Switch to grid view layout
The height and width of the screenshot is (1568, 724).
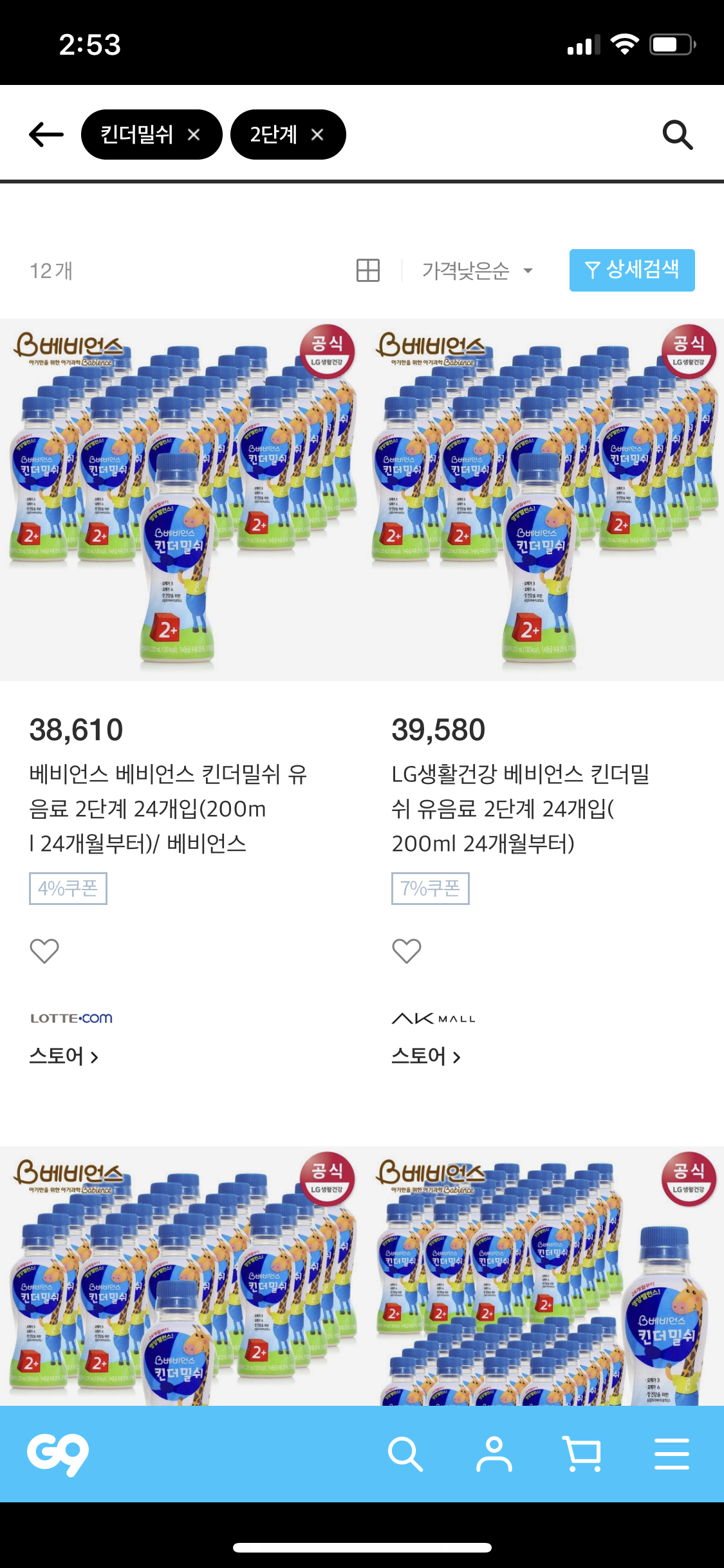pos(367,270)
